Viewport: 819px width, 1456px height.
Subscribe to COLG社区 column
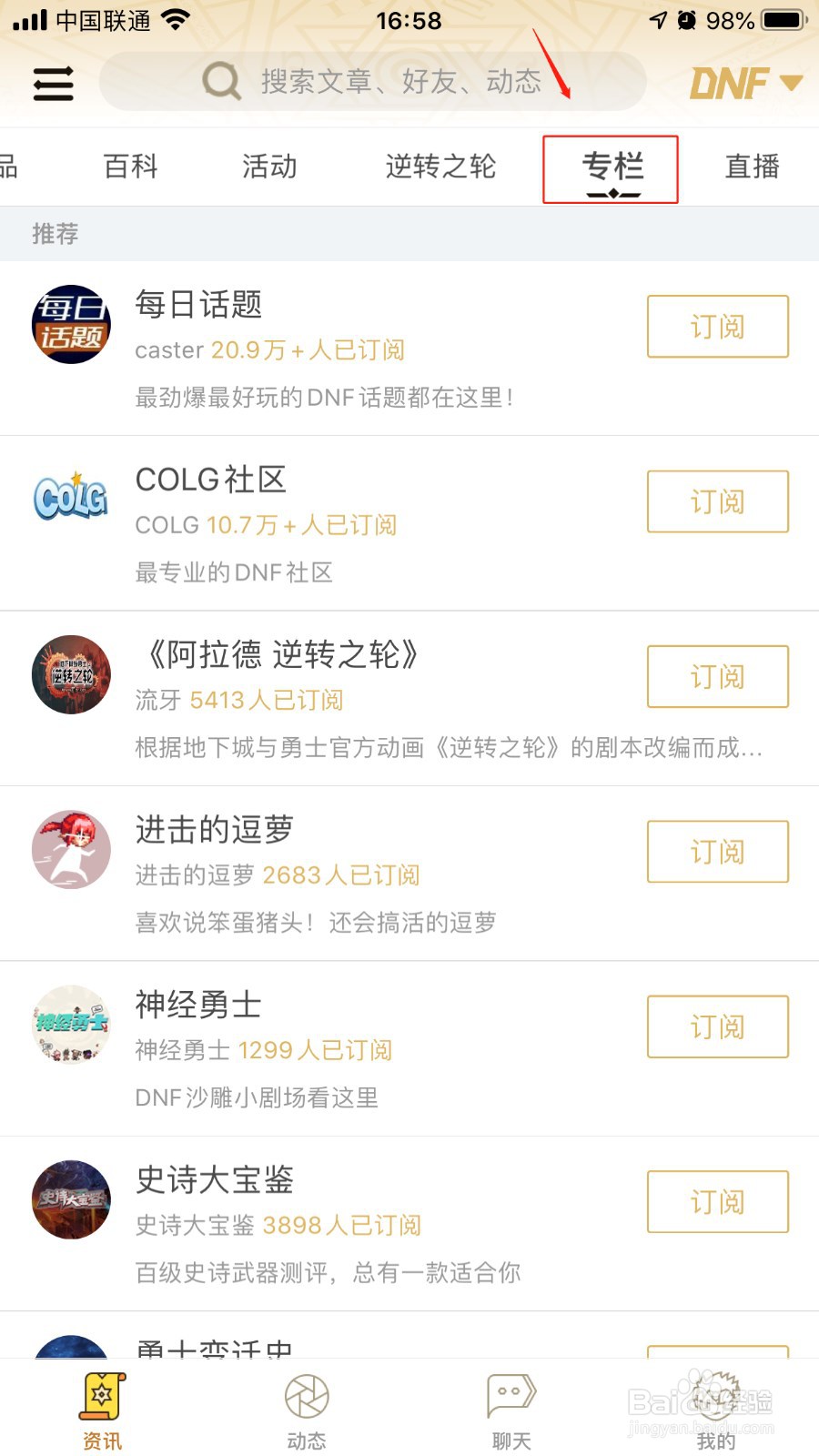[x=717, y=501]
